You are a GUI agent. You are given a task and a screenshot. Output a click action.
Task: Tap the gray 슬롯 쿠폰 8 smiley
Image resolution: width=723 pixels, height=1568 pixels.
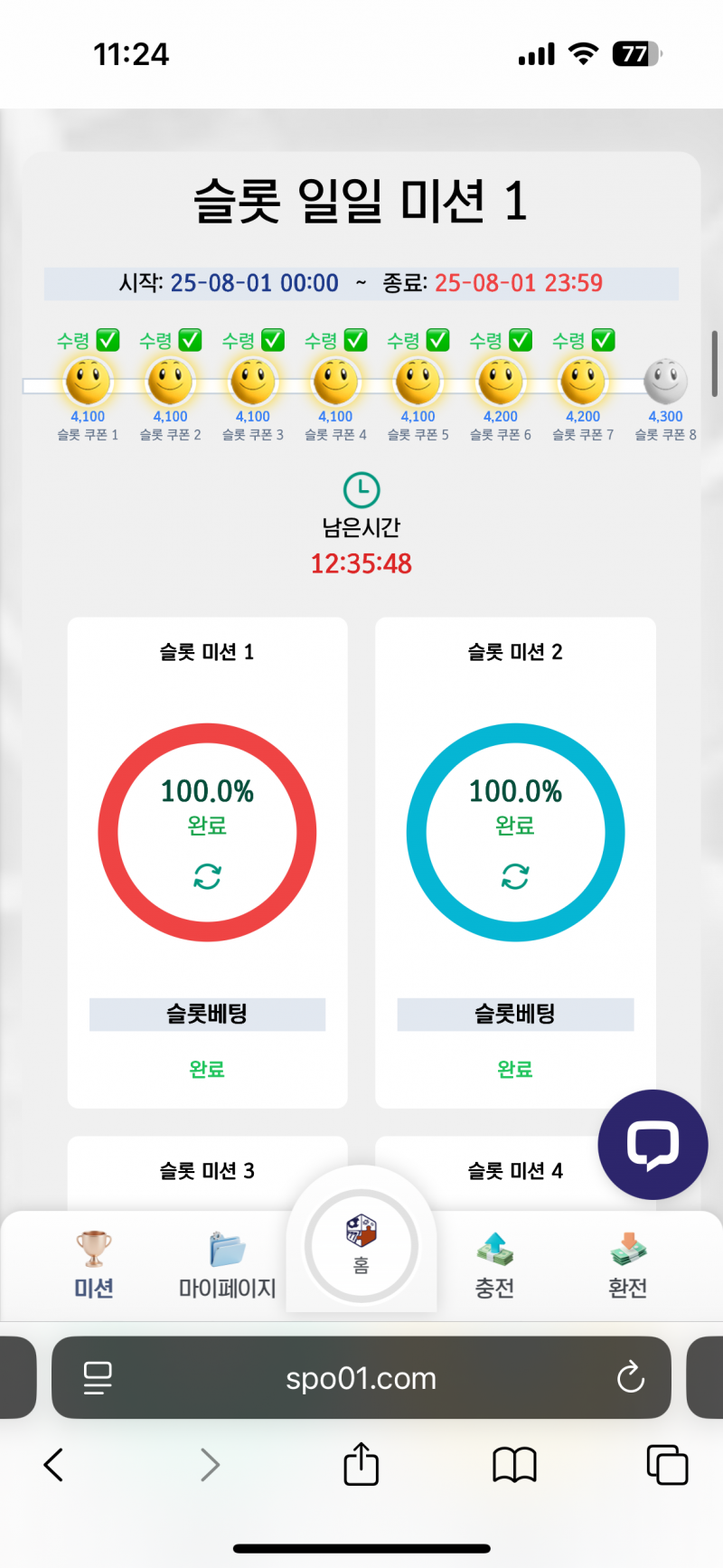[665, 382]
